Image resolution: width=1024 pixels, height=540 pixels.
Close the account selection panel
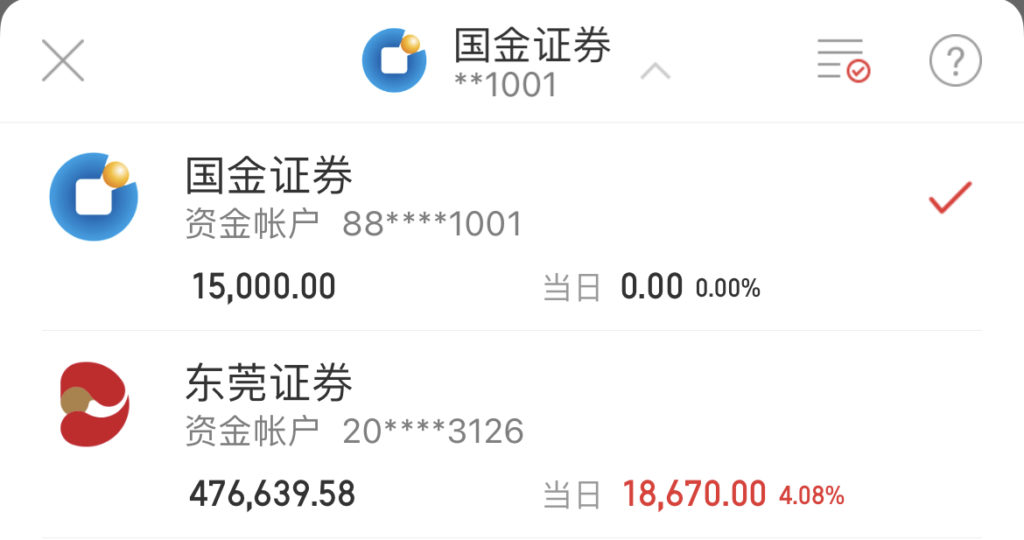[63, 62]
